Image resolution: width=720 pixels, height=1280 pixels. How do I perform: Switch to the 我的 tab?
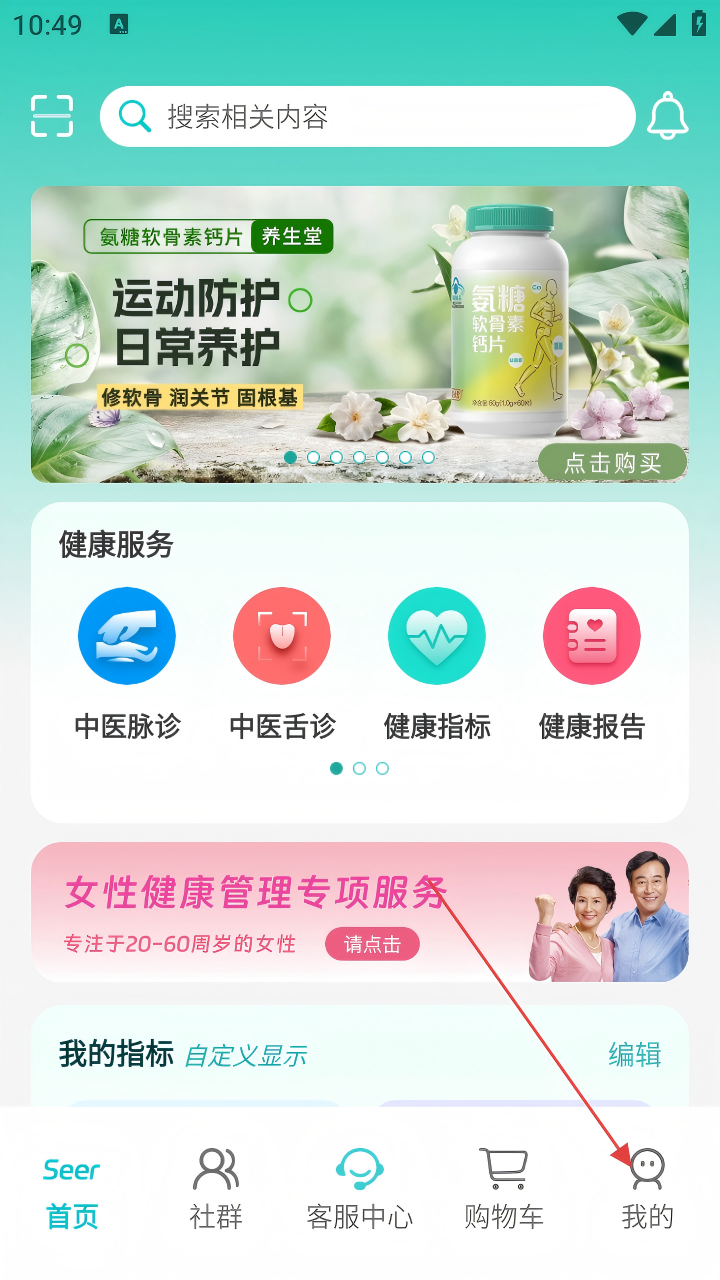(648, 1189)
